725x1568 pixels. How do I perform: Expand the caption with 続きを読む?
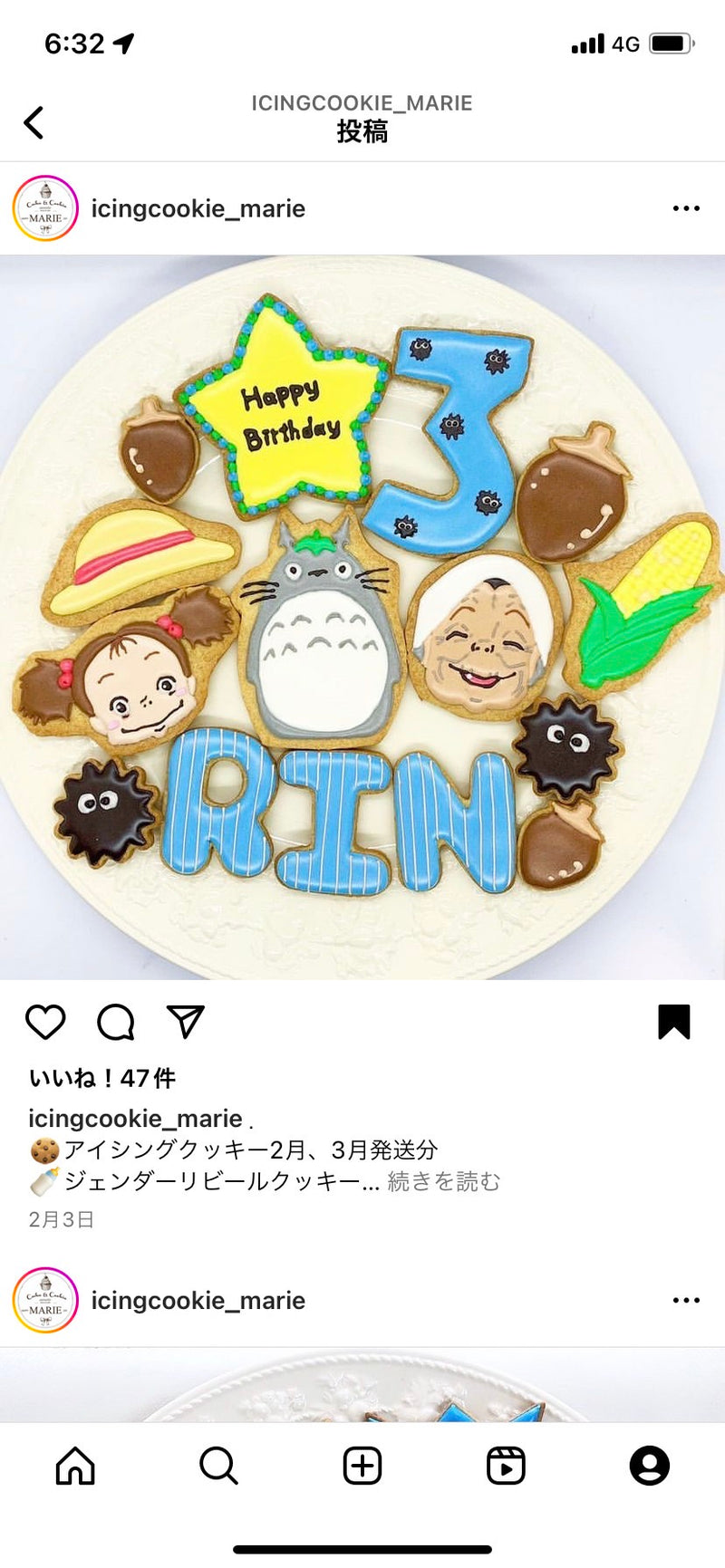click(443, 1181)
